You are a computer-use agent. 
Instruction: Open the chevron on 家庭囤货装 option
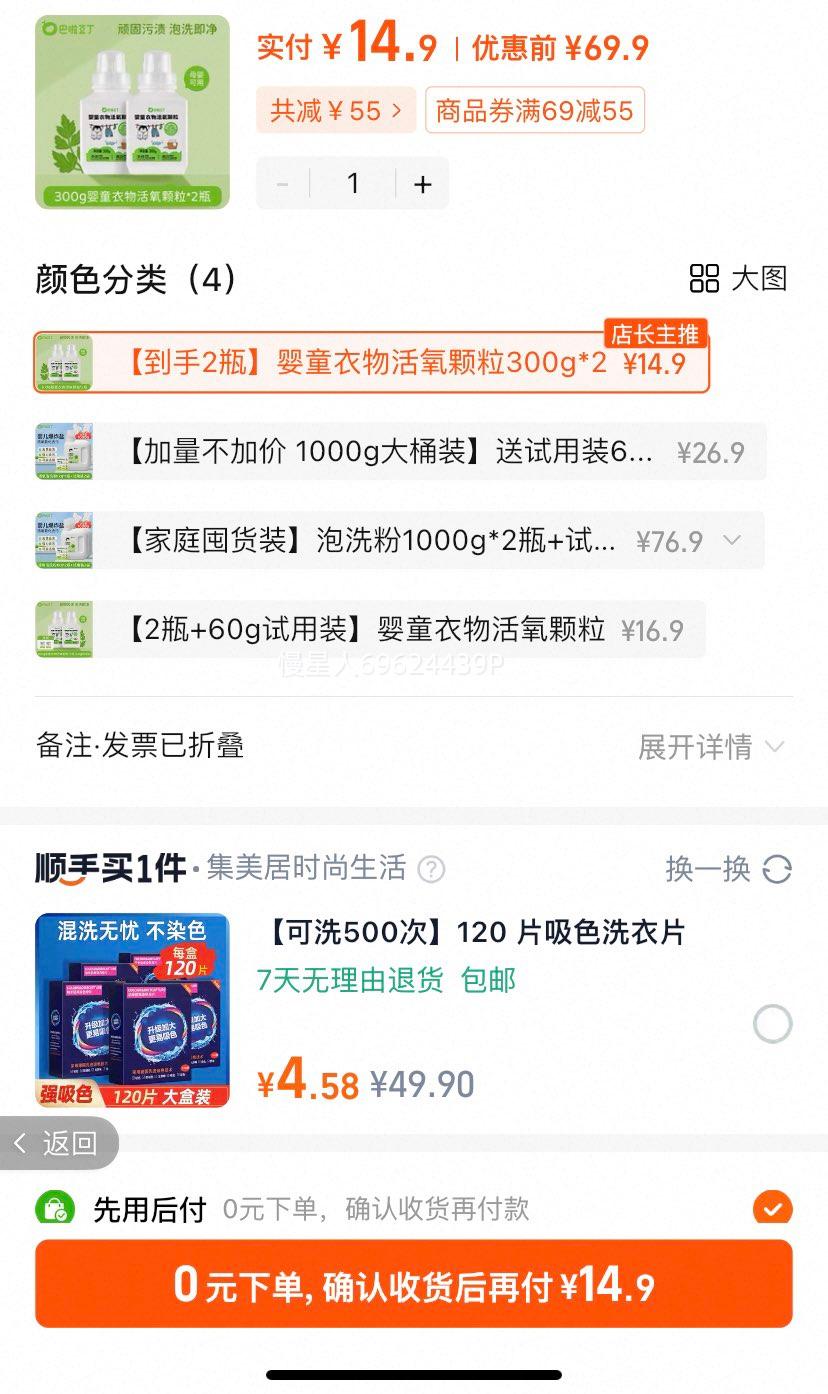[x=733, y=541]
